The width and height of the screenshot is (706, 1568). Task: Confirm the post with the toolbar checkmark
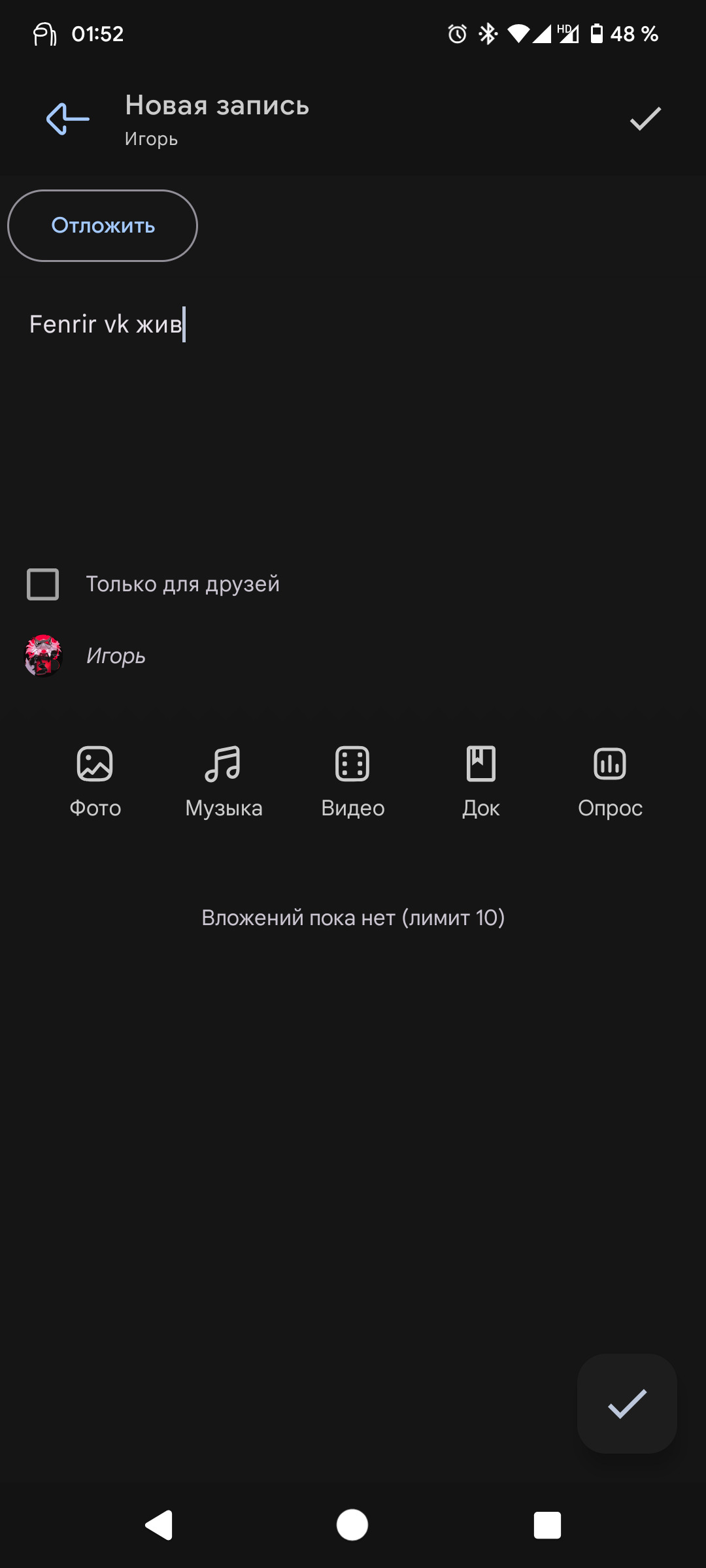pos(645,119)
